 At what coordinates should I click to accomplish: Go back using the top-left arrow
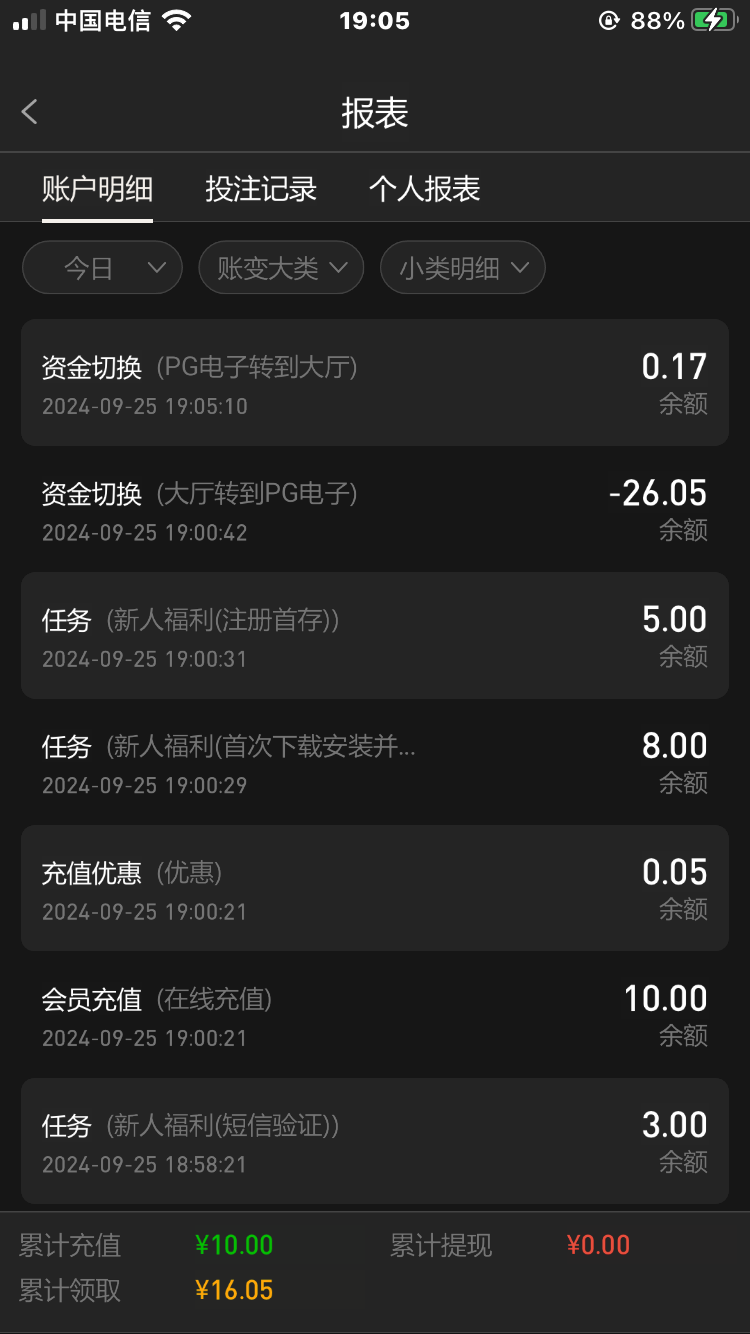(30, 112)
